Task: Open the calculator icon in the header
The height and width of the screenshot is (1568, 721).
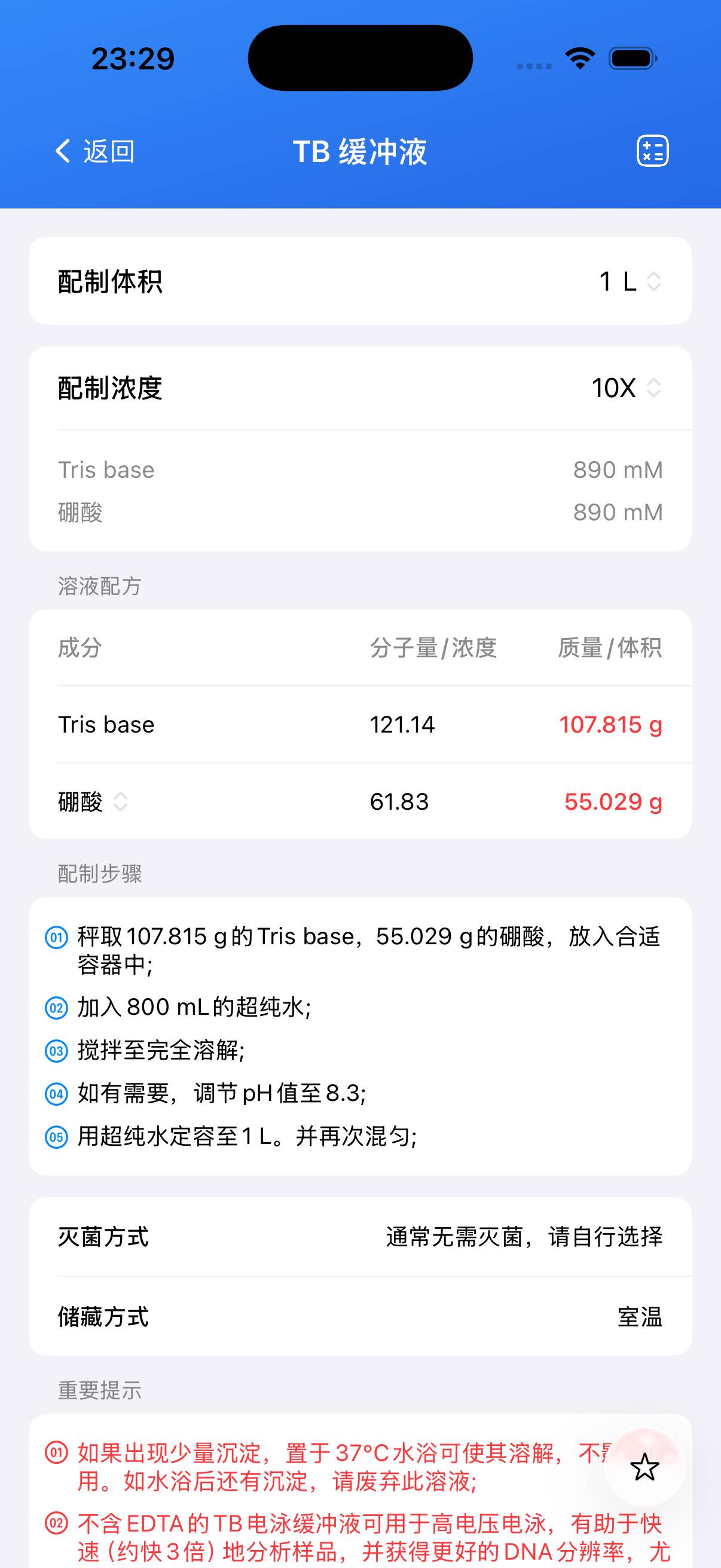Action: [652, 151]
